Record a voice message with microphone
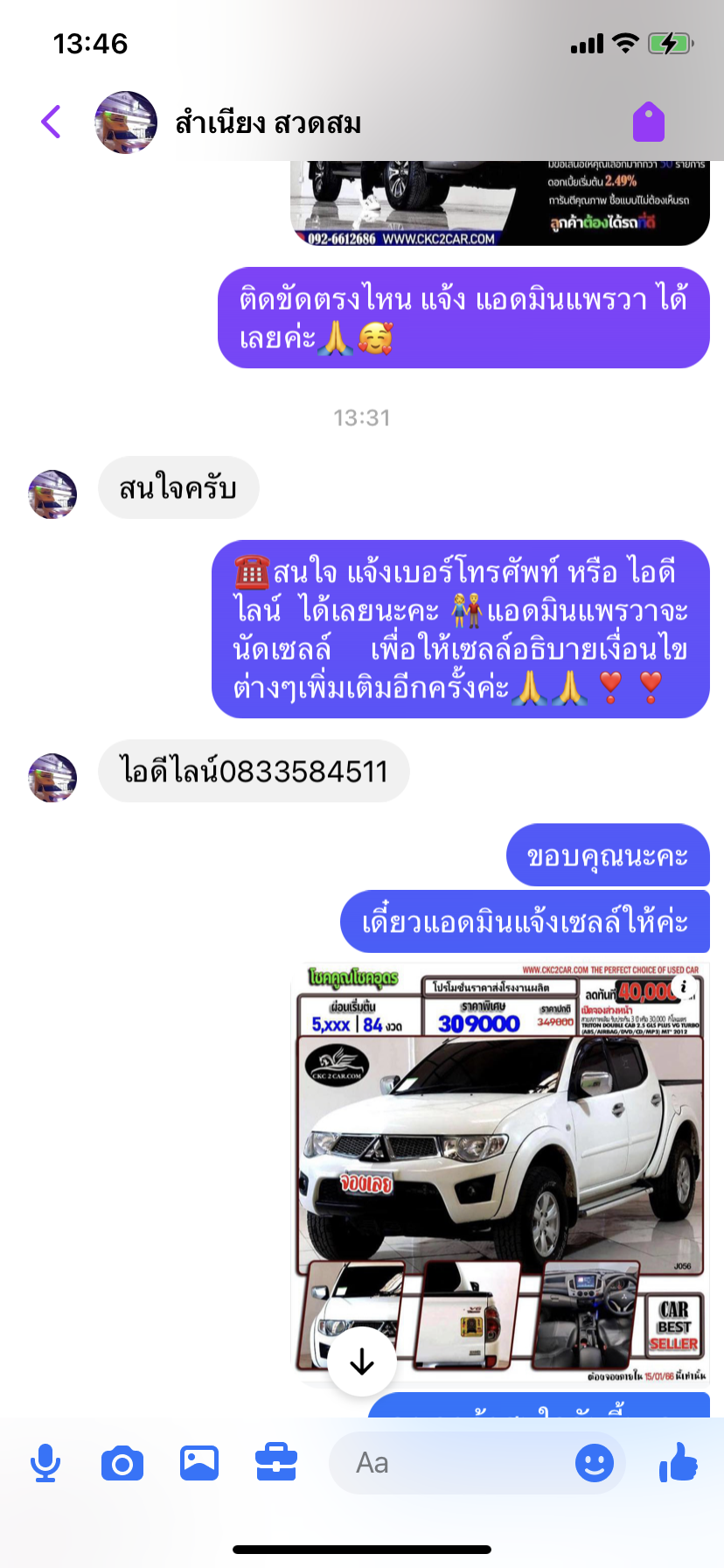 [45, 1463]
